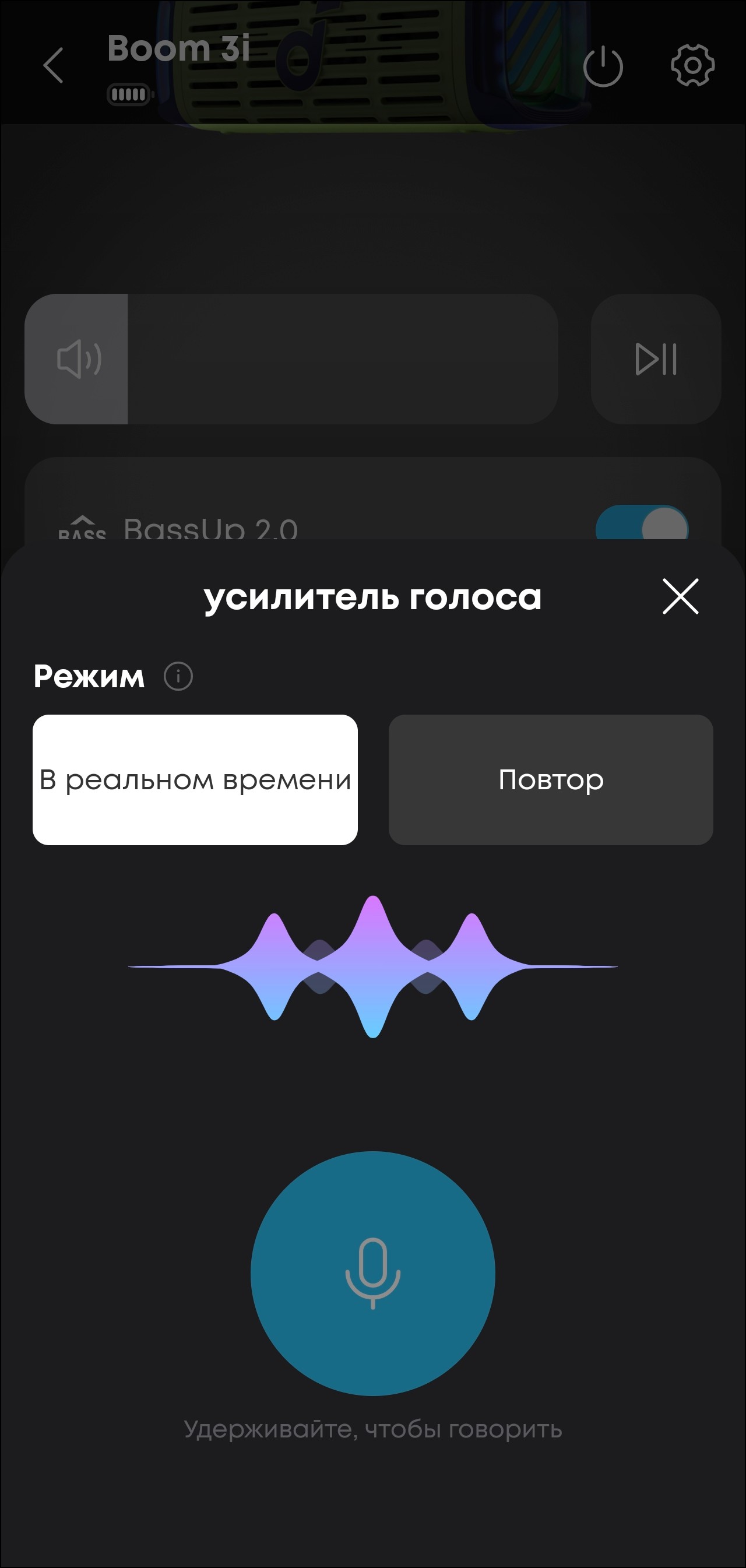This screenshot has width=746, height=1568.
Task: Switch to the «Повтор» mode
Action: click(551, 780)
